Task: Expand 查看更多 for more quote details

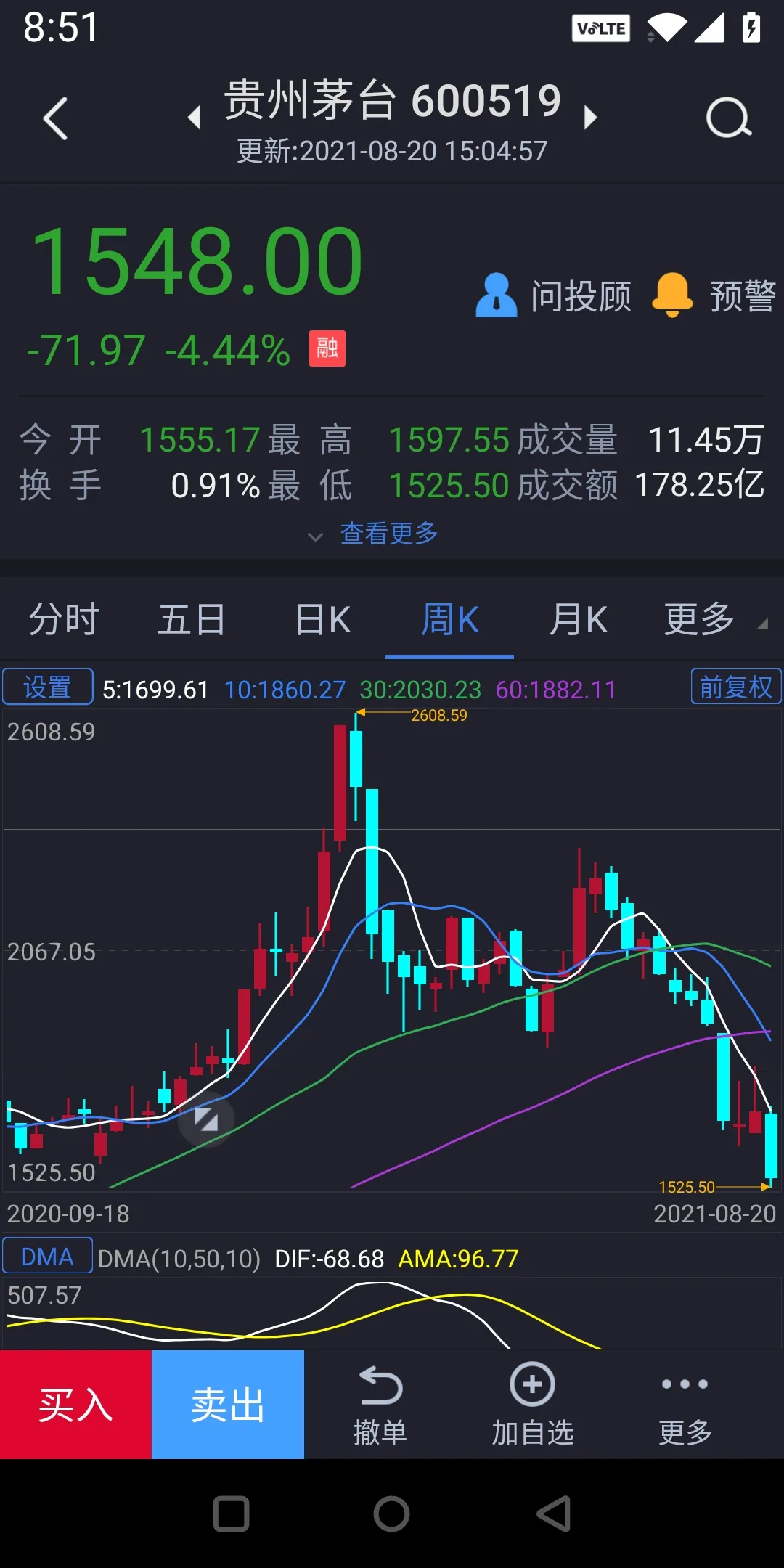Action: coord(373,534)
